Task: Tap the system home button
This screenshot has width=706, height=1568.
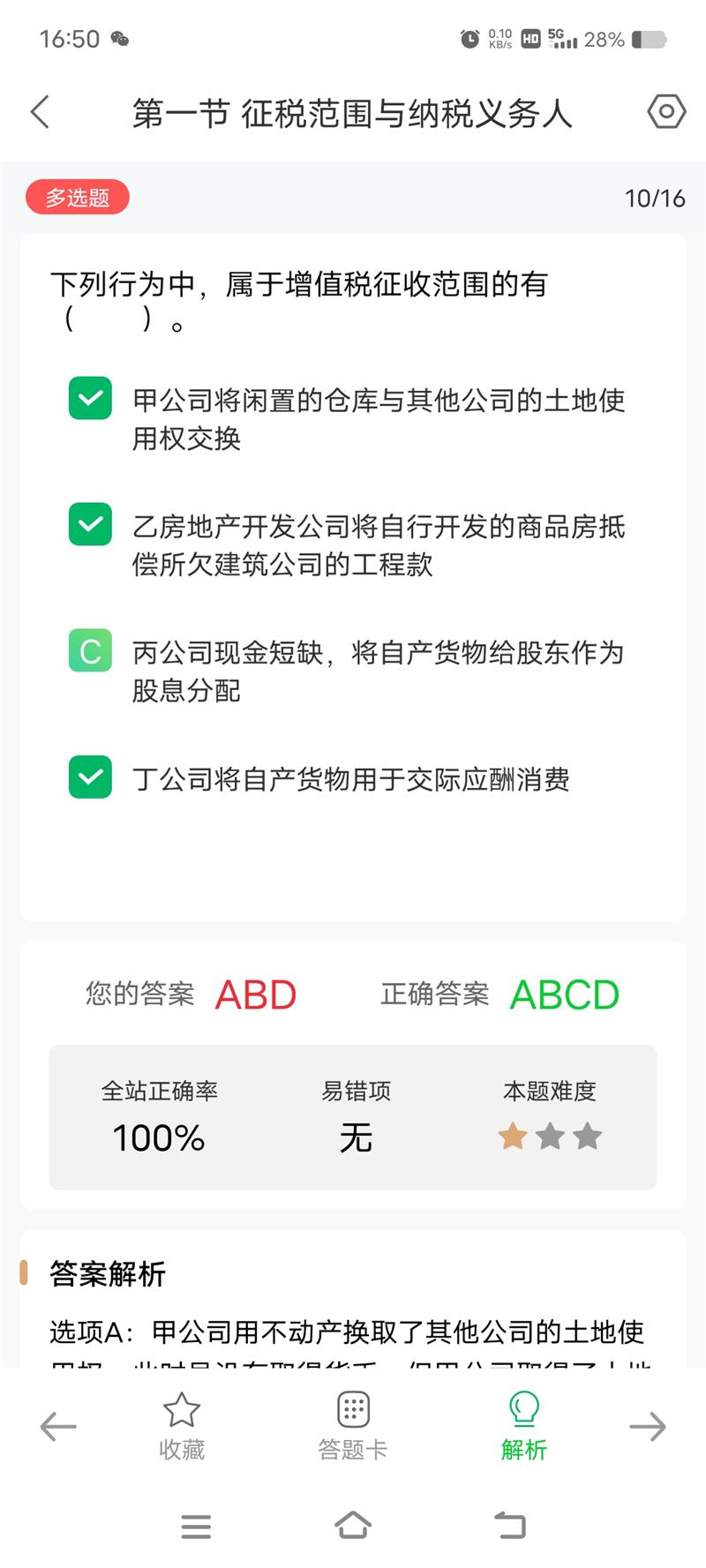Action: 353,1526
